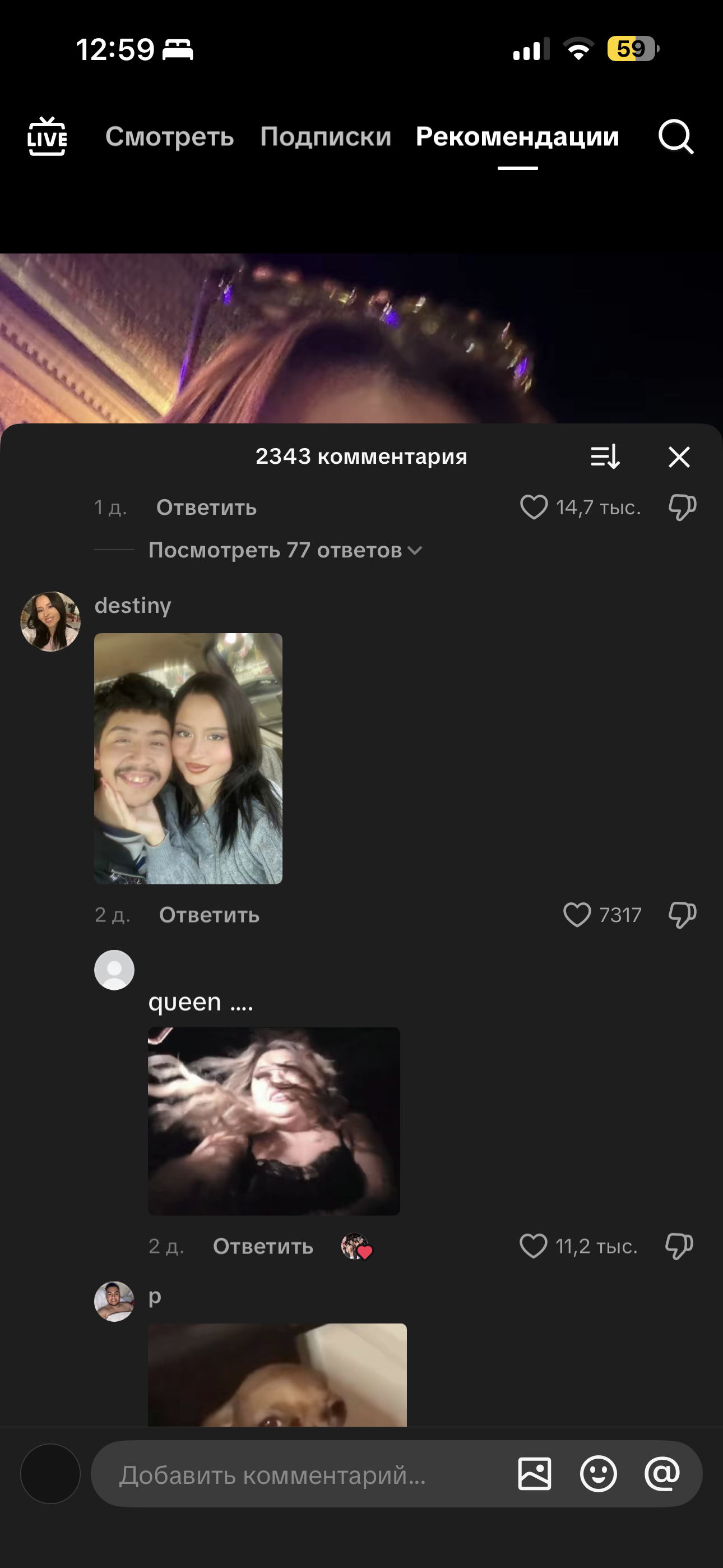723x1568 pixels.
Task: Switch to the Смотреть tab
Action: pos(169,136)
